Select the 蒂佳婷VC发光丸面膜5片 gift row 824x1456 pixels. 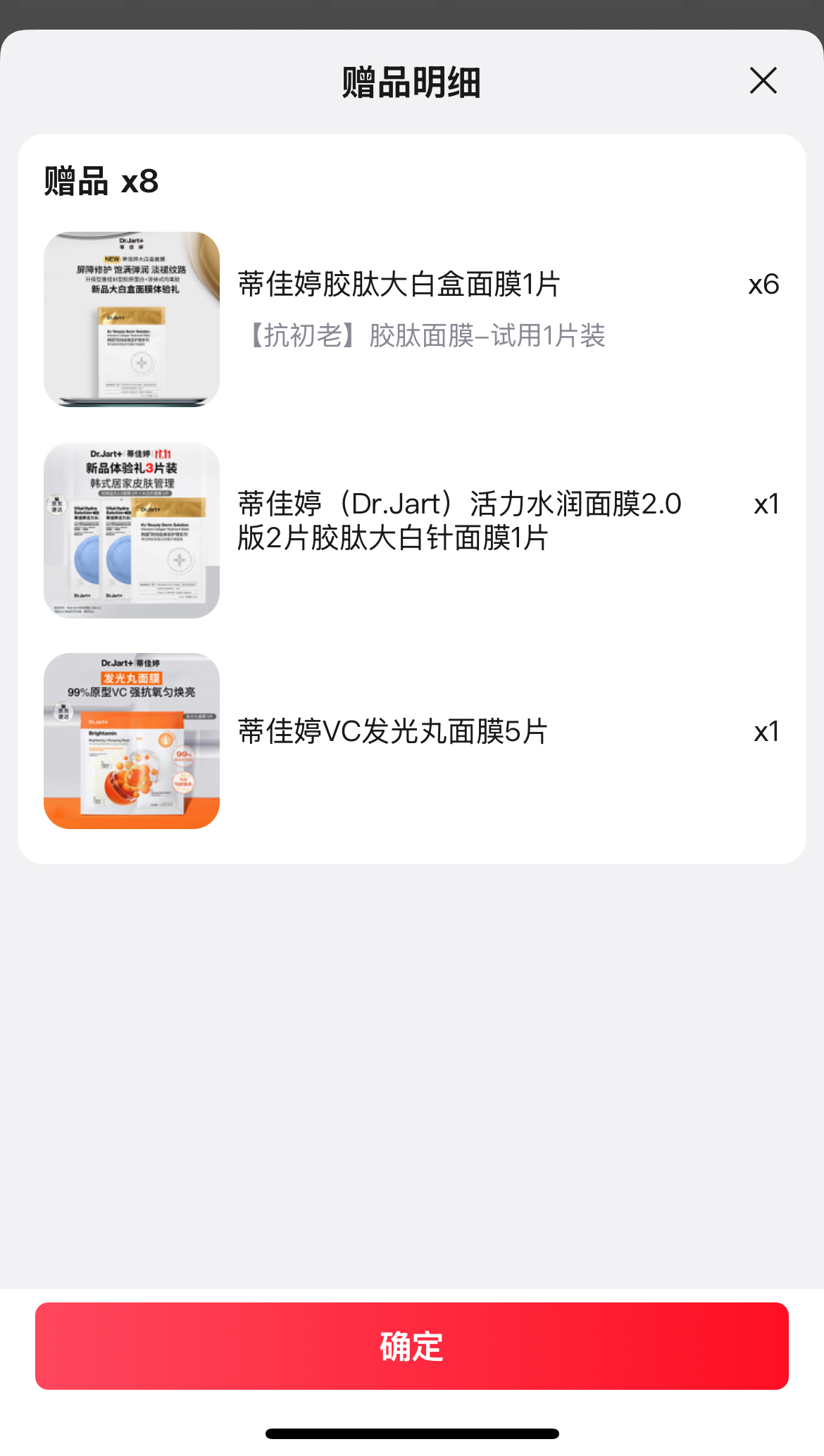click(392, 732)
